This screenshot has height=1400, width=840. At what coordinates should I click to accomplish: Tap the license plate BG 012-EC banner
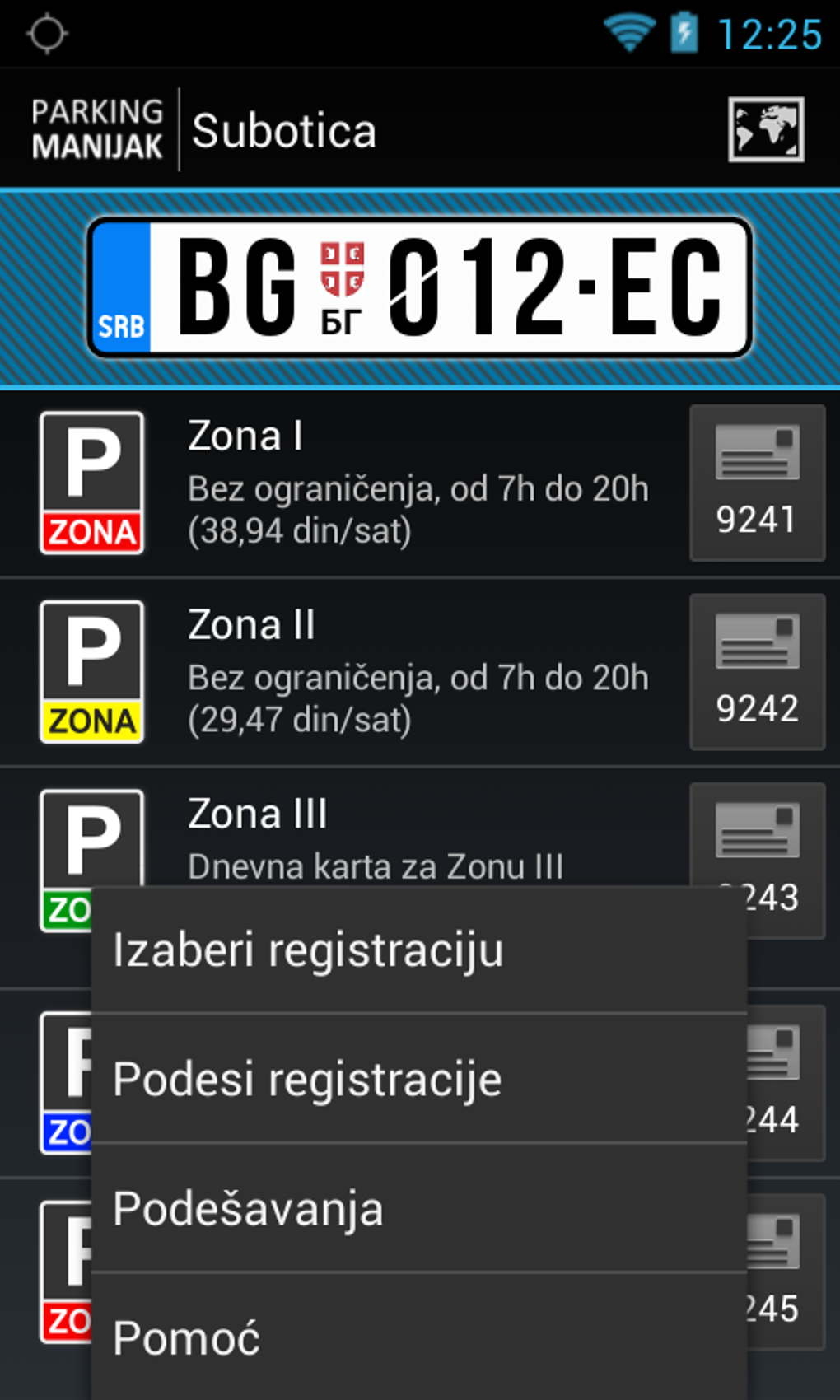tap(420, 287)
